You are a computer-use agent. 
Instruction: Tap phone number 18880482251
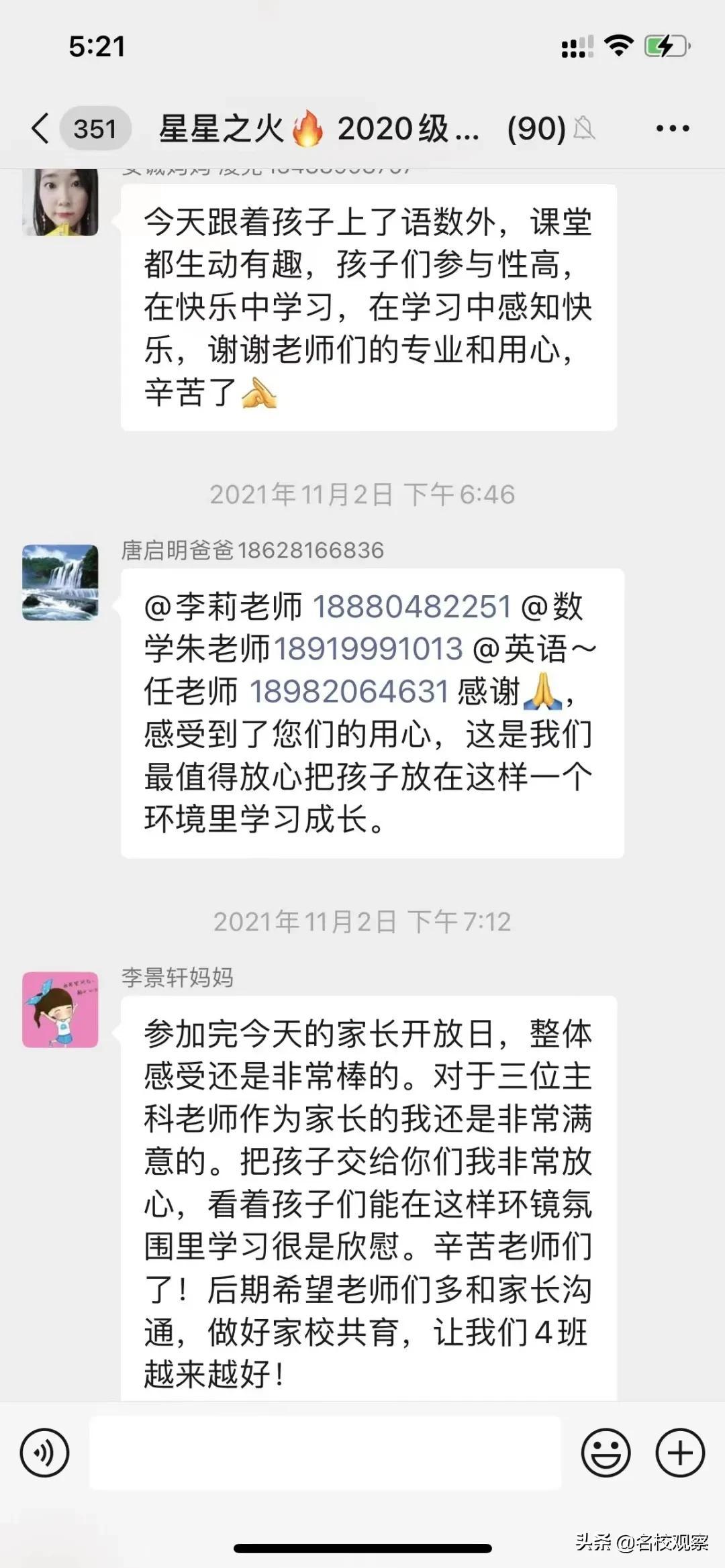(412, 607)
